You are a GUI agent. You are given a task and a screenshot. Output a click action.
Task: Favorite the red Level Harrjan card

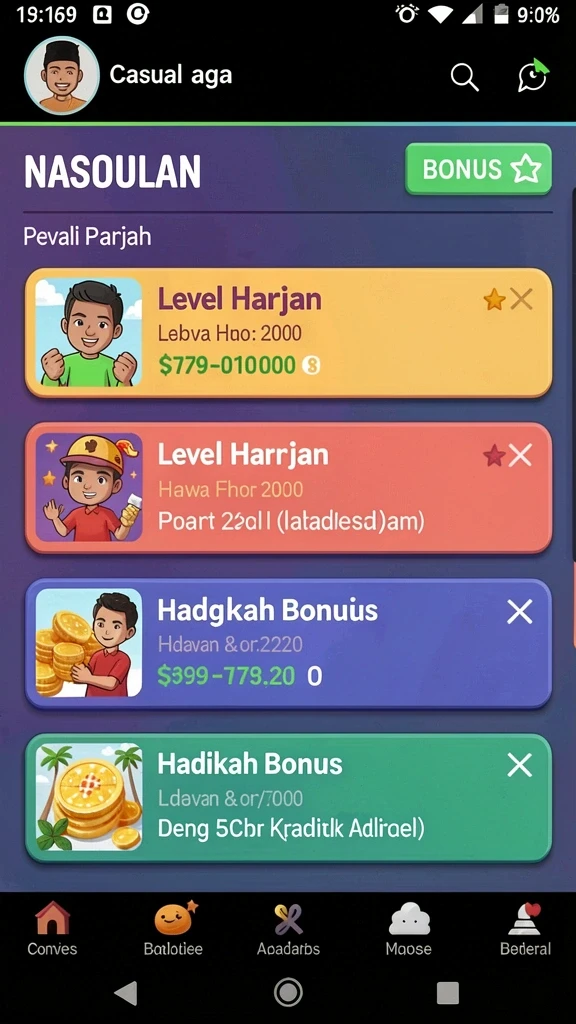(494, 455)
